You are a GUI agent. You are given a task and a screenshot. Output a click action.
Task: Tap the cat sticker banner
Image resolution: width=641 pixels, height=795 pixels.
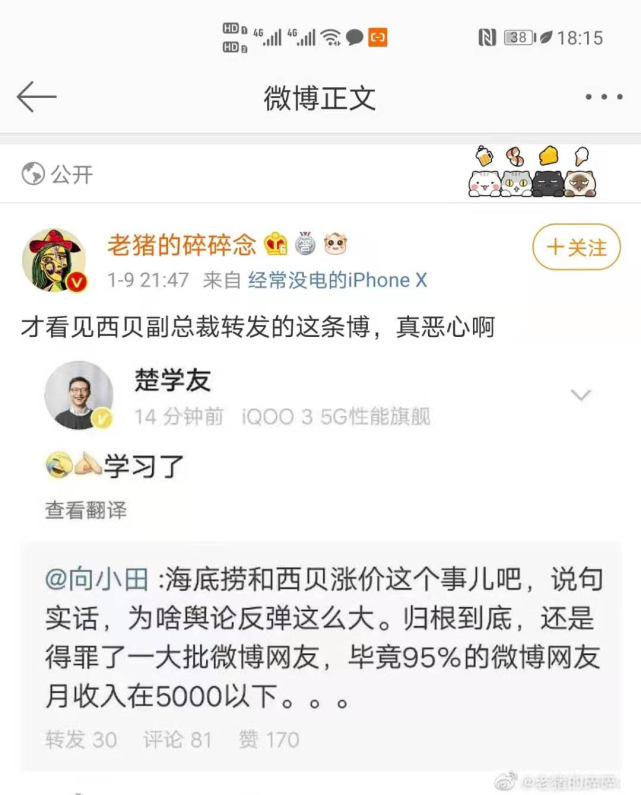(530, 172)
